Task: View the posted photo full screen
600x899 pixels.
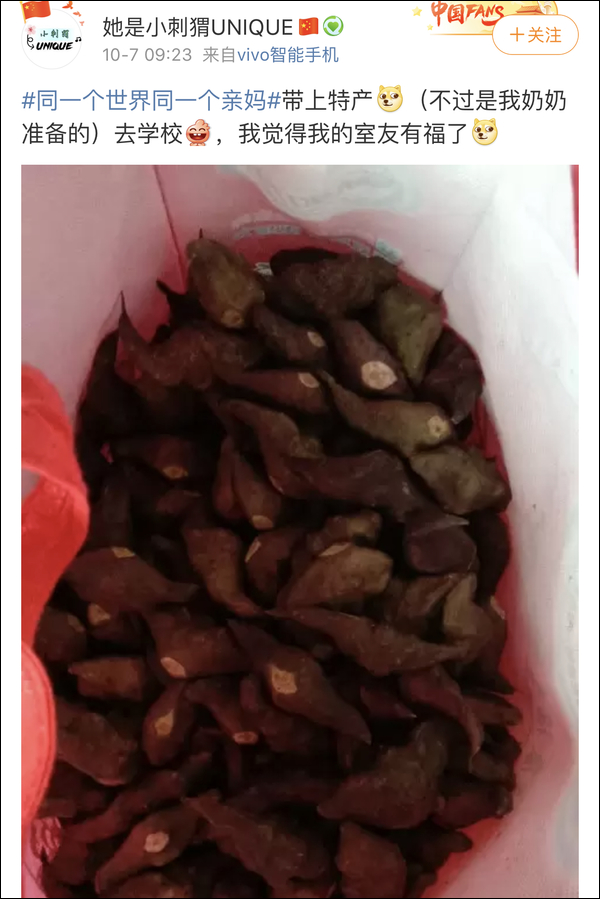Action: [x=300, y=531]
